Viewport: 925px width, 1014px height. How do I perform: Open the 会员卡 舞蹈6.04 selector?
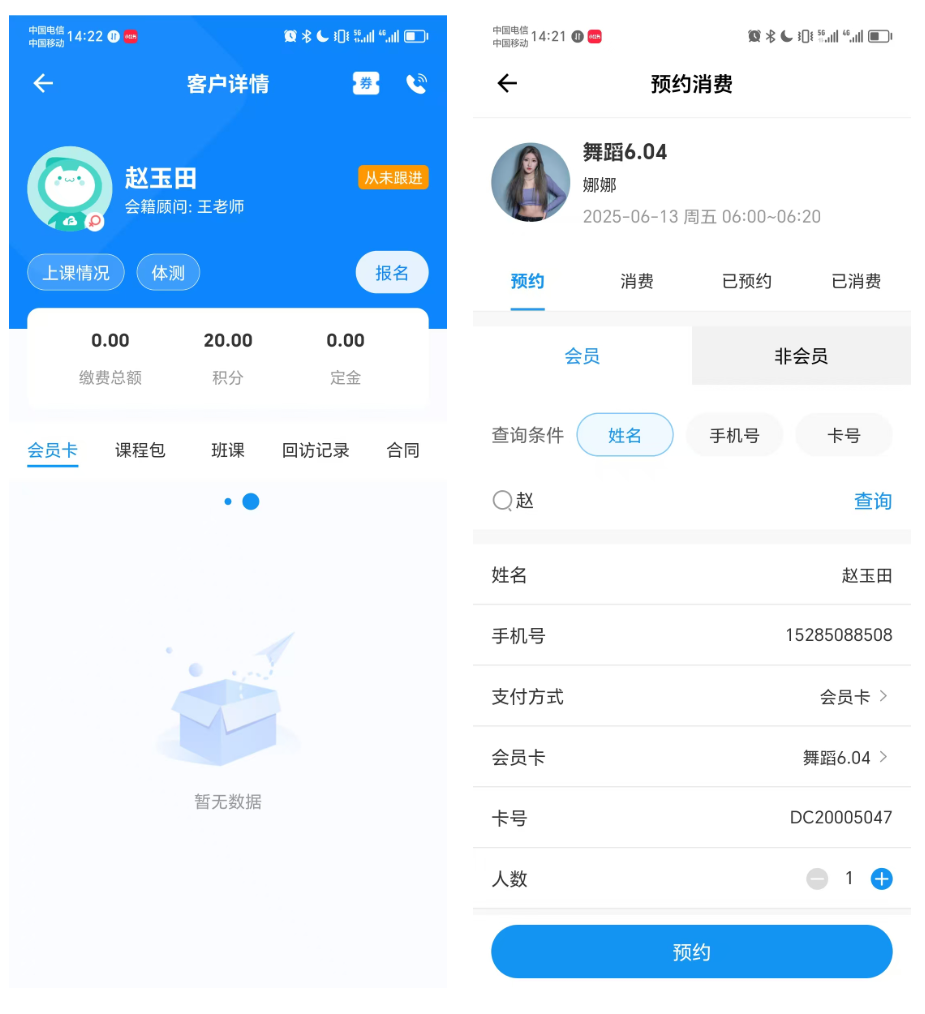[x=845, y=758]
